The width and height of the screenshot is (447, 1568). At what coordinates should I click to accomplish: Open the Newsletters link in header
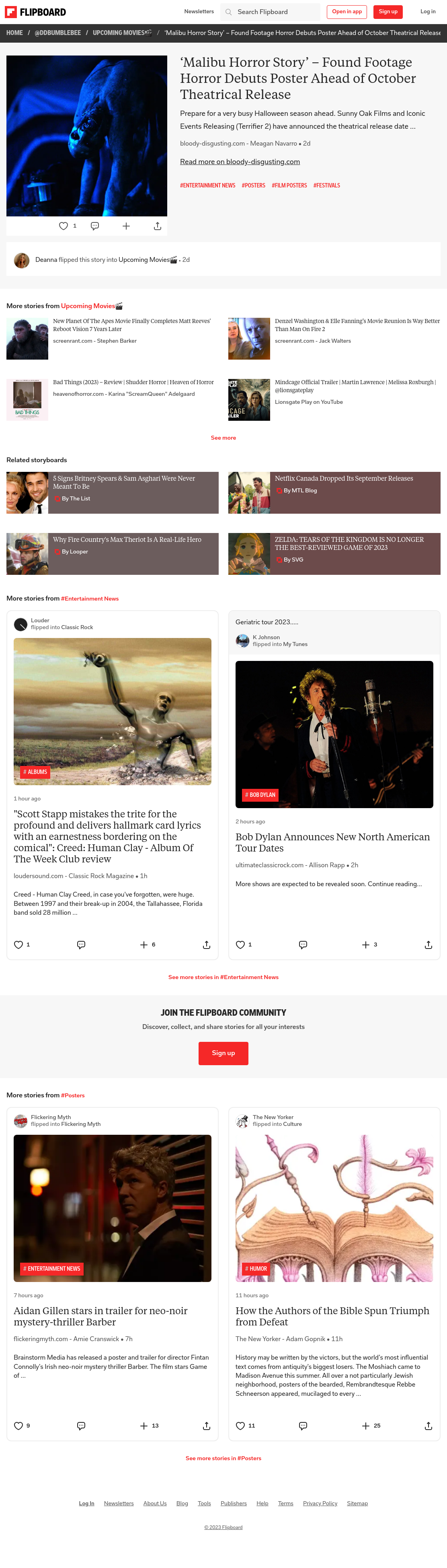click(199, 12)
